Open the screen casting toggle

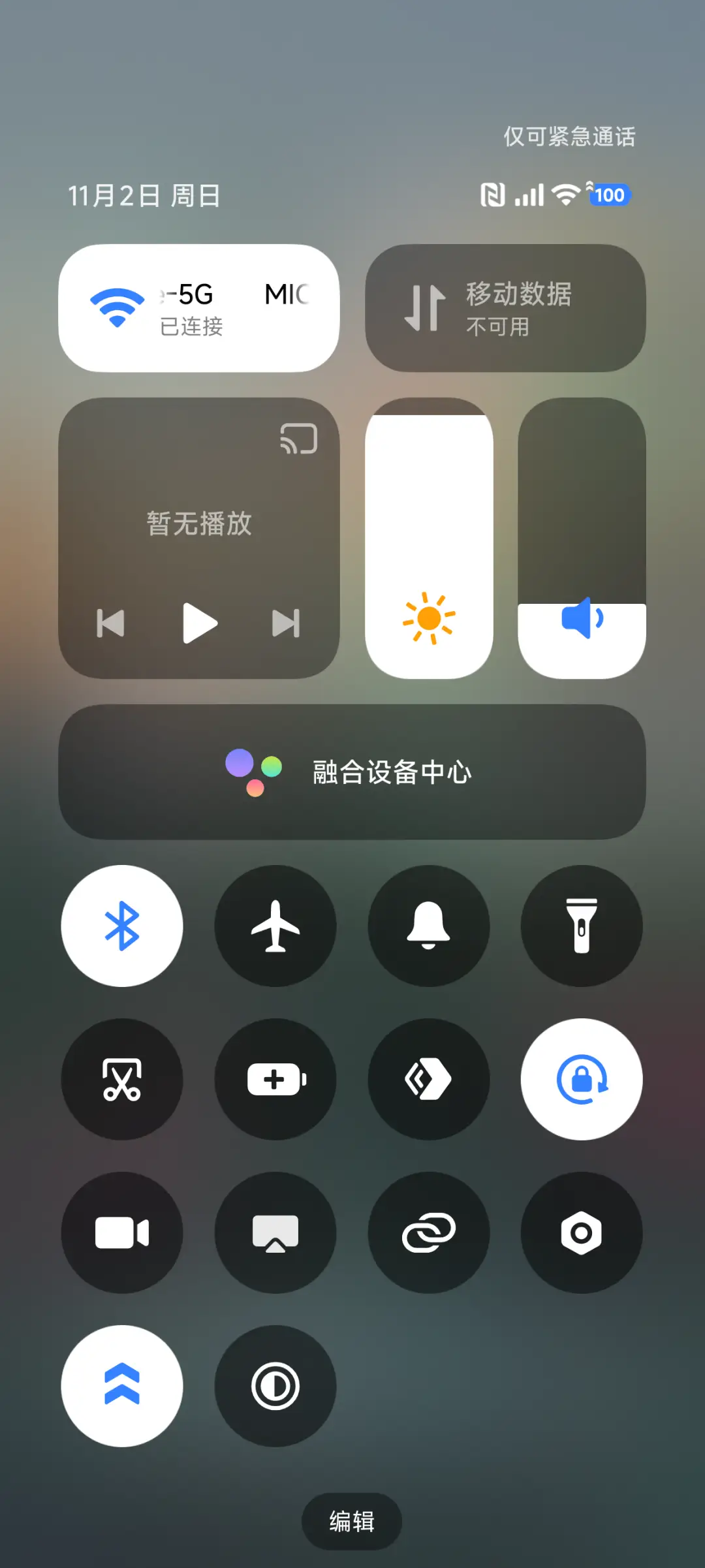pos(275,1232)
